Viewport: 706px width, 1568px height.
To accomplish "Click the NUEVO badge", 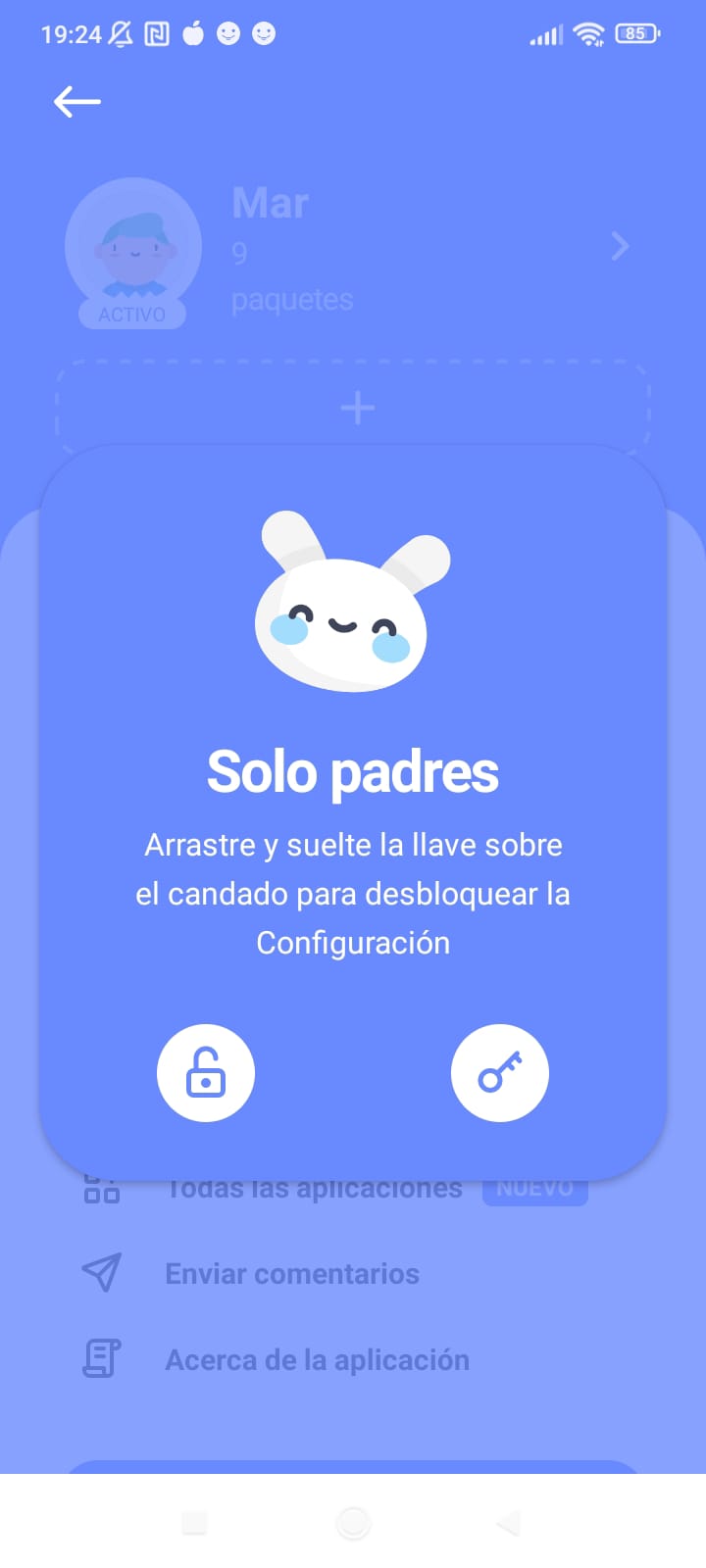I will [x=535, y=1187].
